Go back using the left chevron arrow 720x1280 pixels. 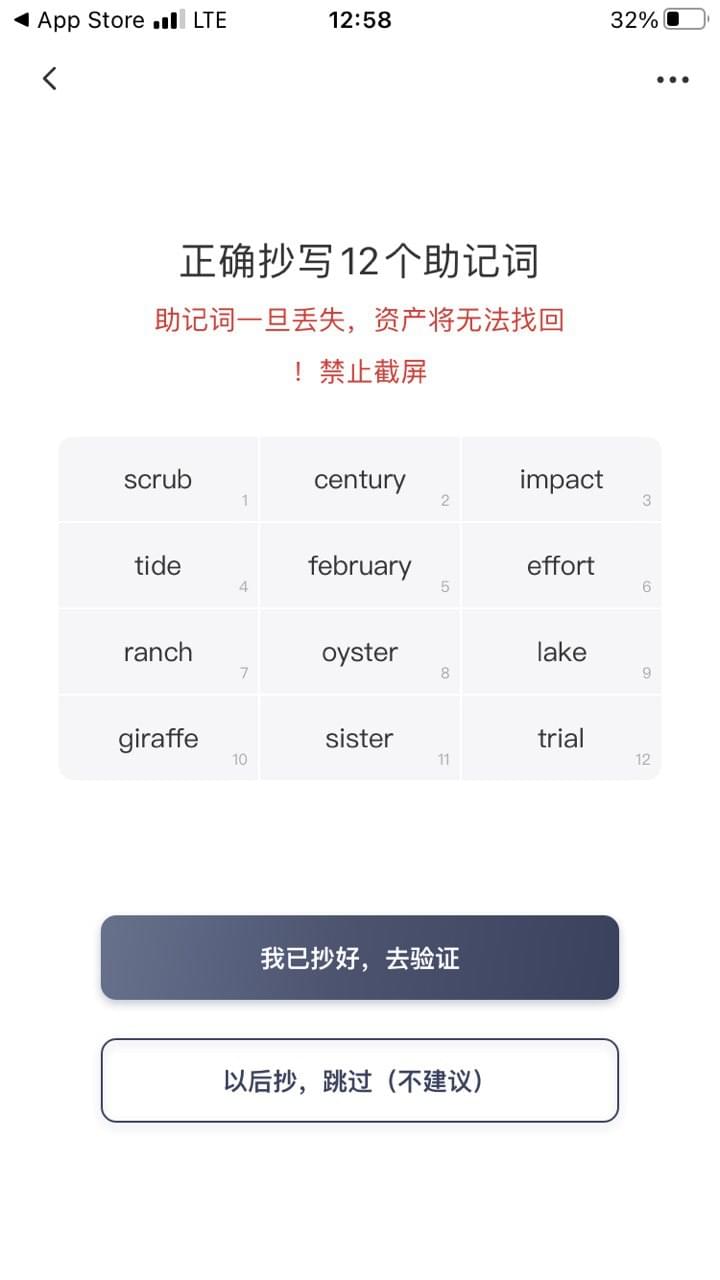(x=49, y=78)
